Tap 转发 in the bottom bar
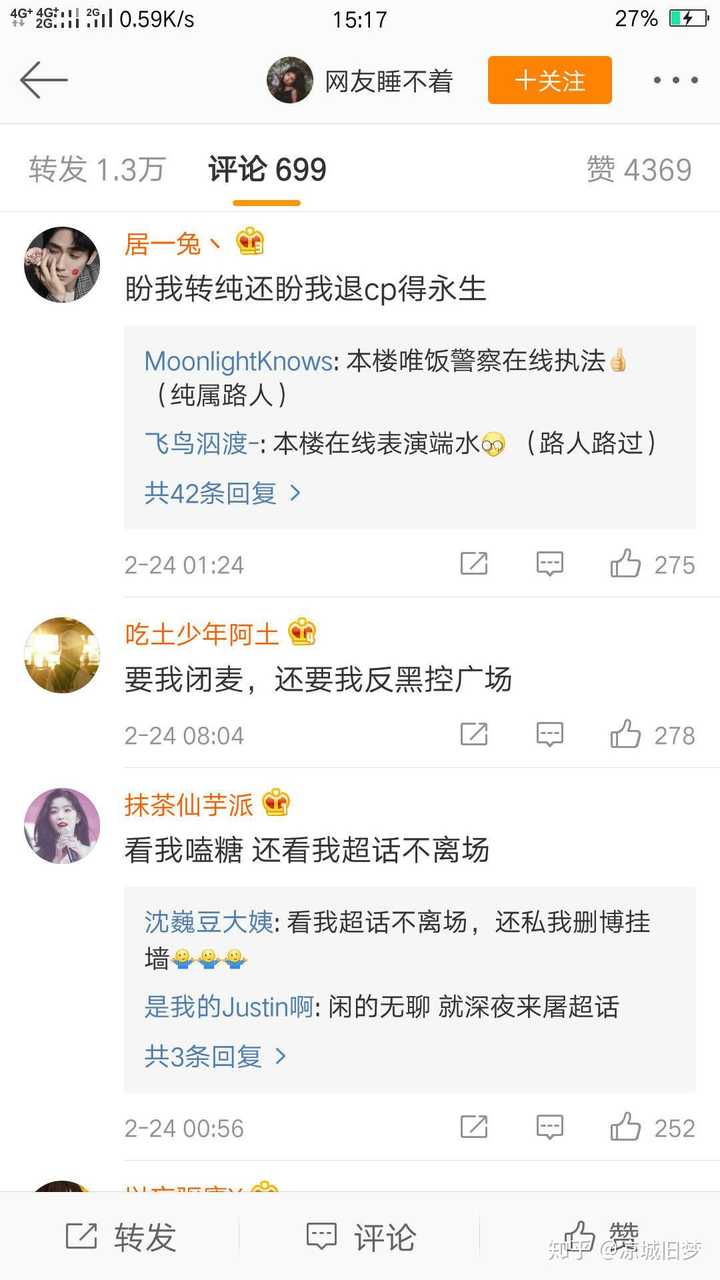 (x=120, y=1237)
